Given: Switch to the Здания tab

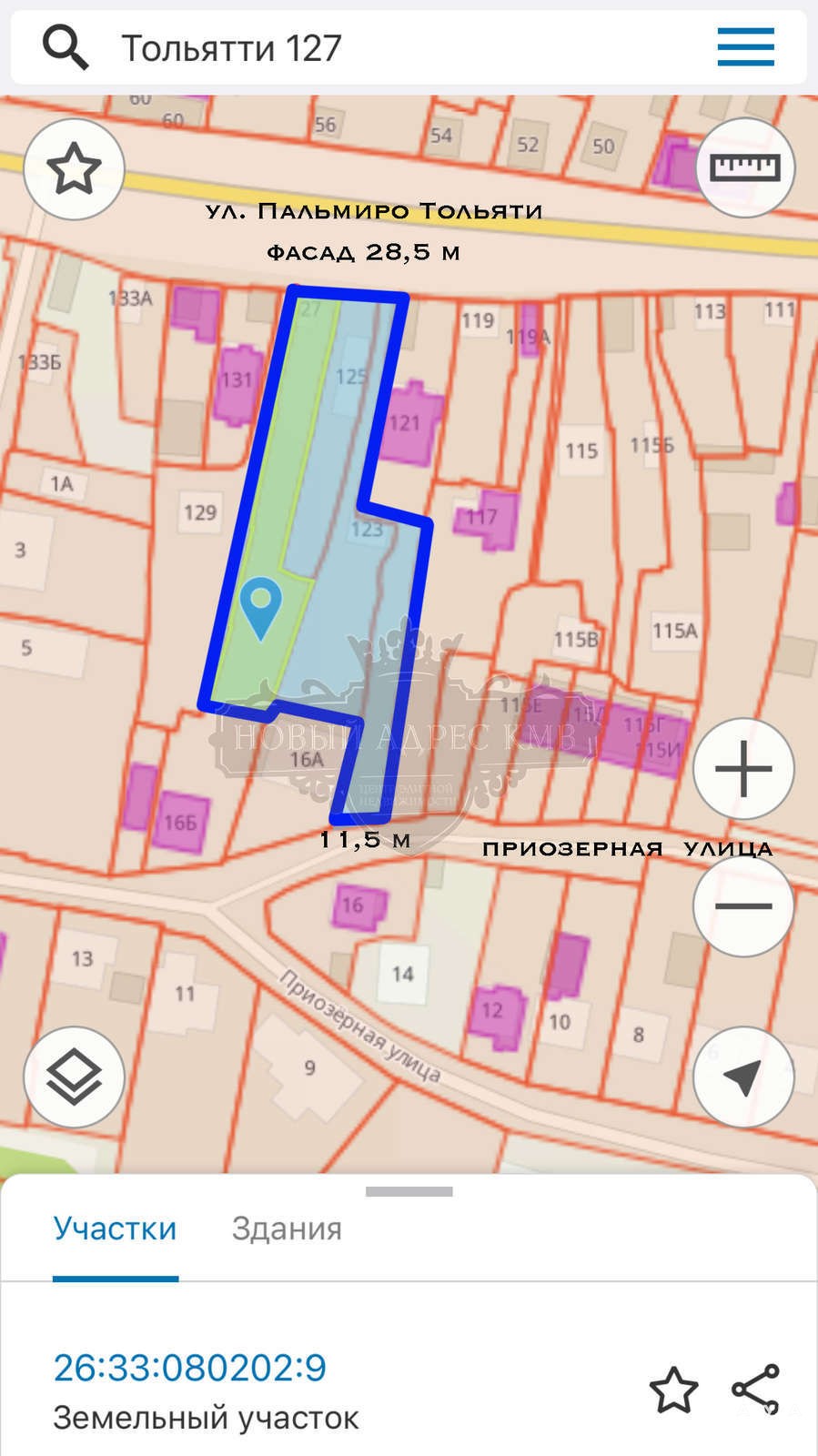Looking at the screenshot, I should point(287,1228).
